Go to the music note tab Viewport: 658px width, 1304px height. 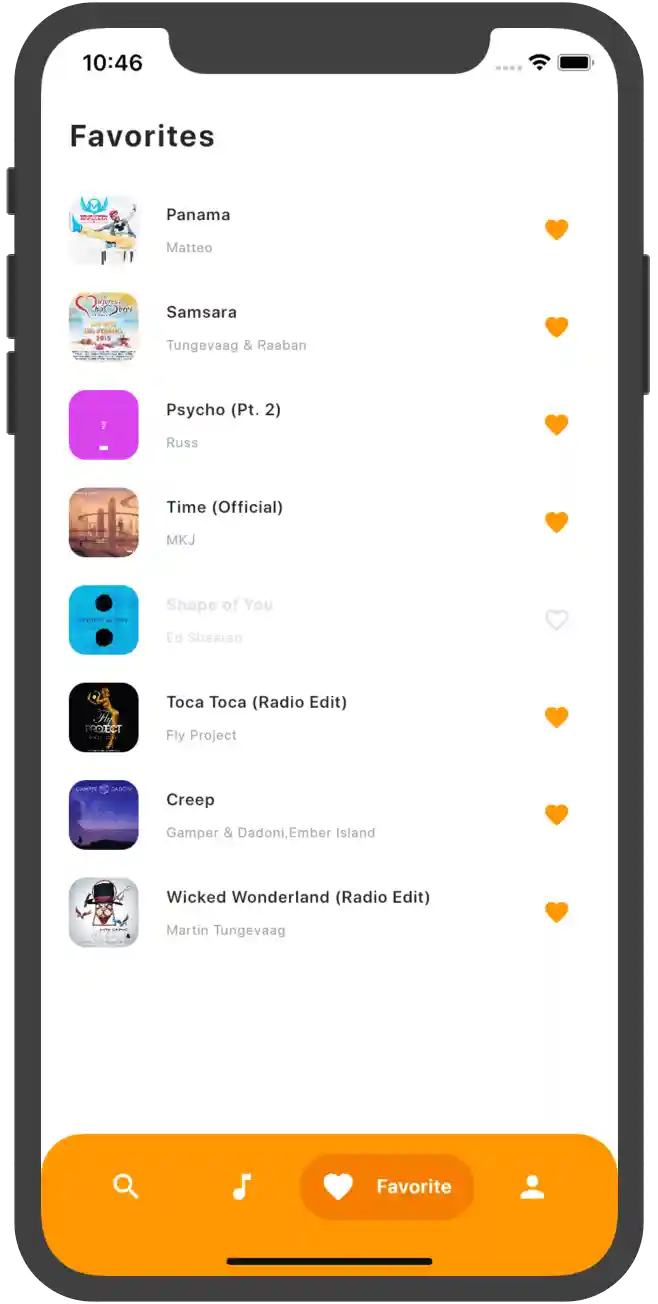tap(241, 1187)
